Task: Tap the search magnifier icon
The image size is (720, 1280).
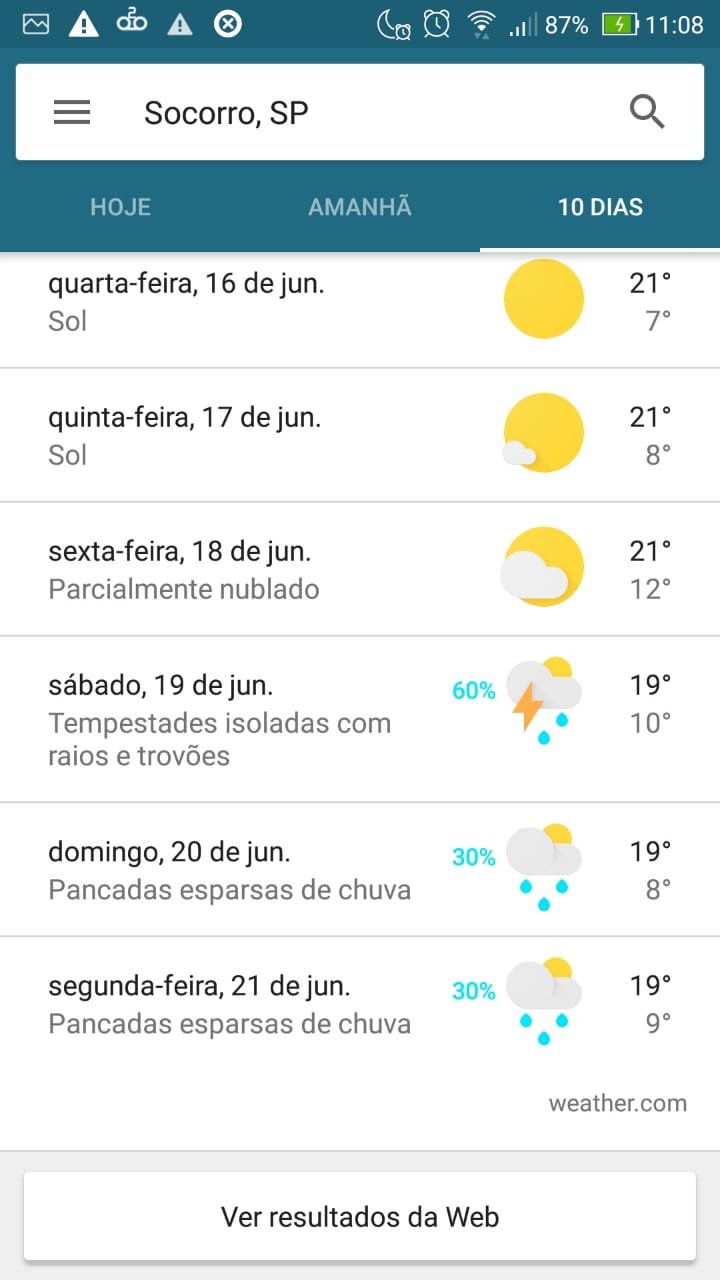Action: [647, 112]
